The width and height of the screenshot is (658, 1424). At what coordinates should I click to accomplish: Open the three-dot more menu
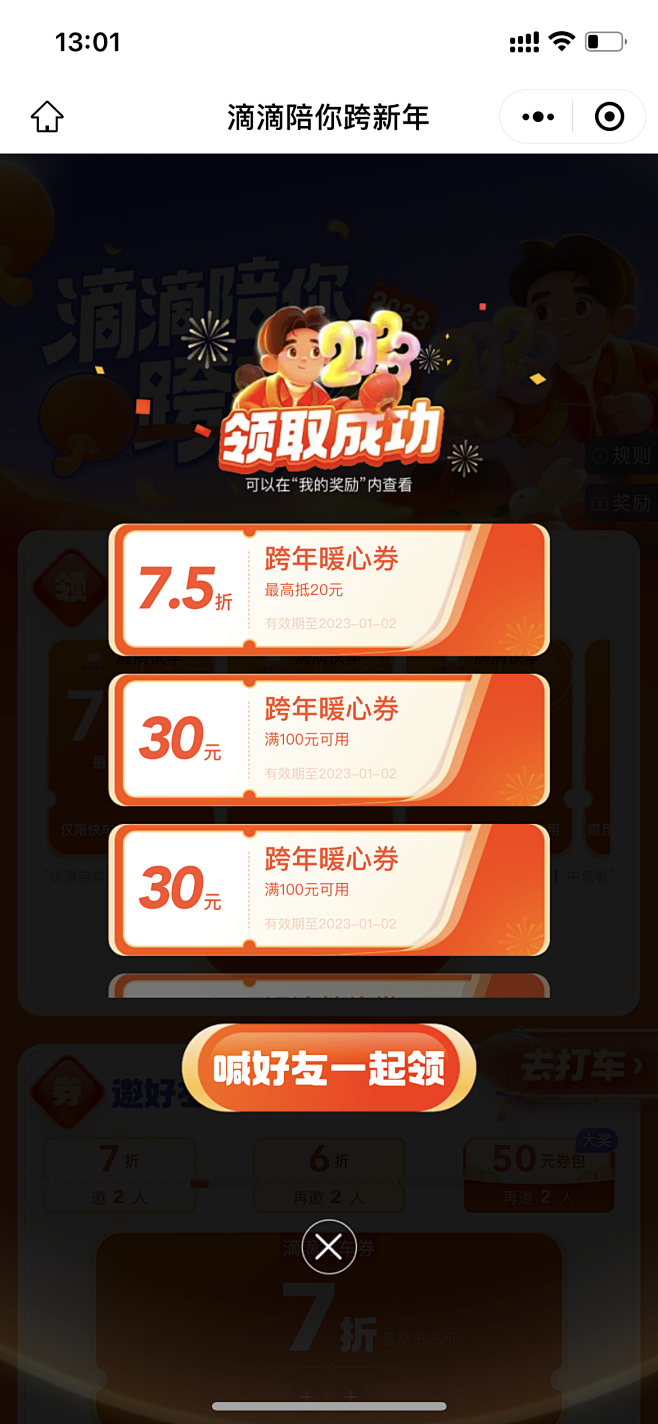[538, 117]
